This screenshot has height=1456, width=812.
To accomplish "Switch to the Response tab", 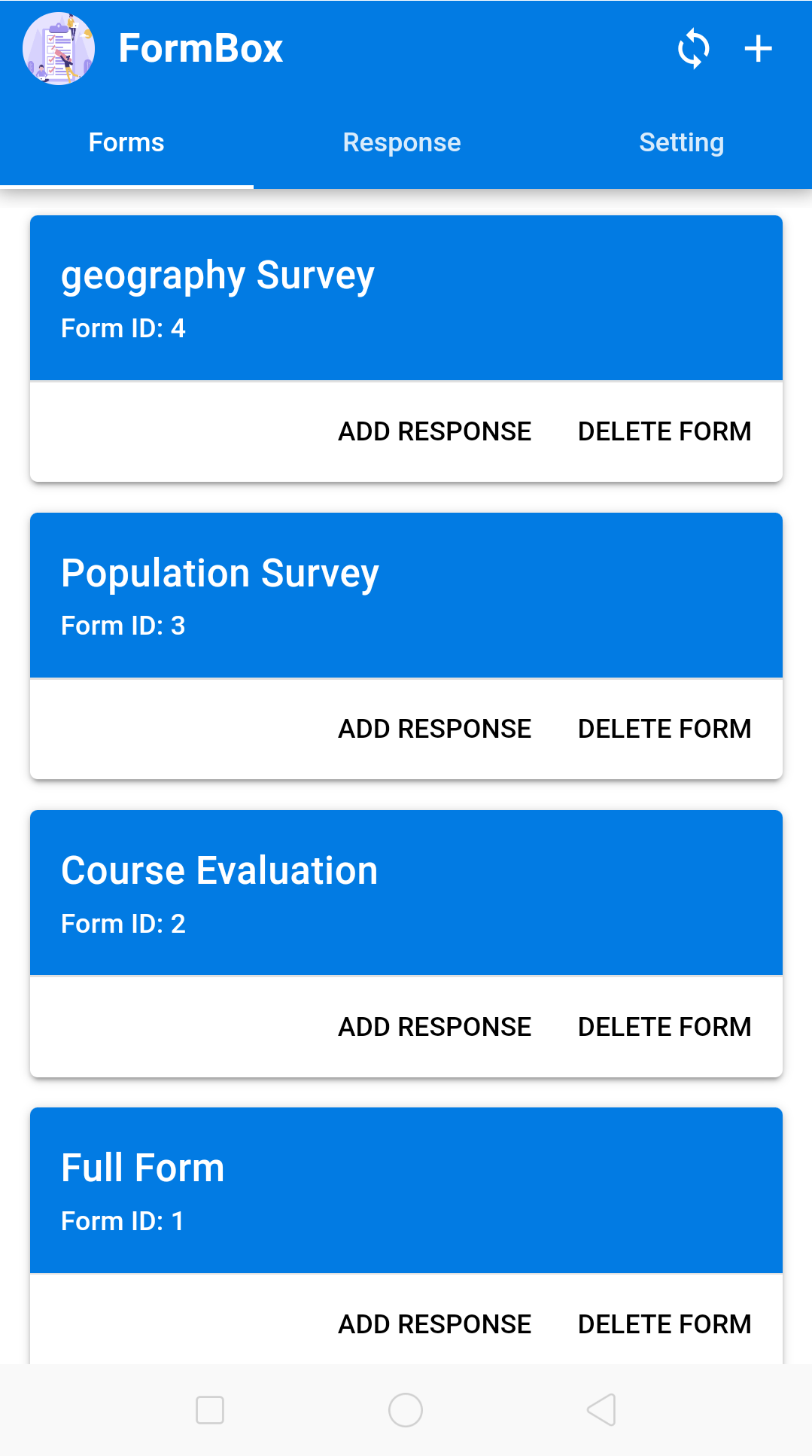I will point(402,142).
